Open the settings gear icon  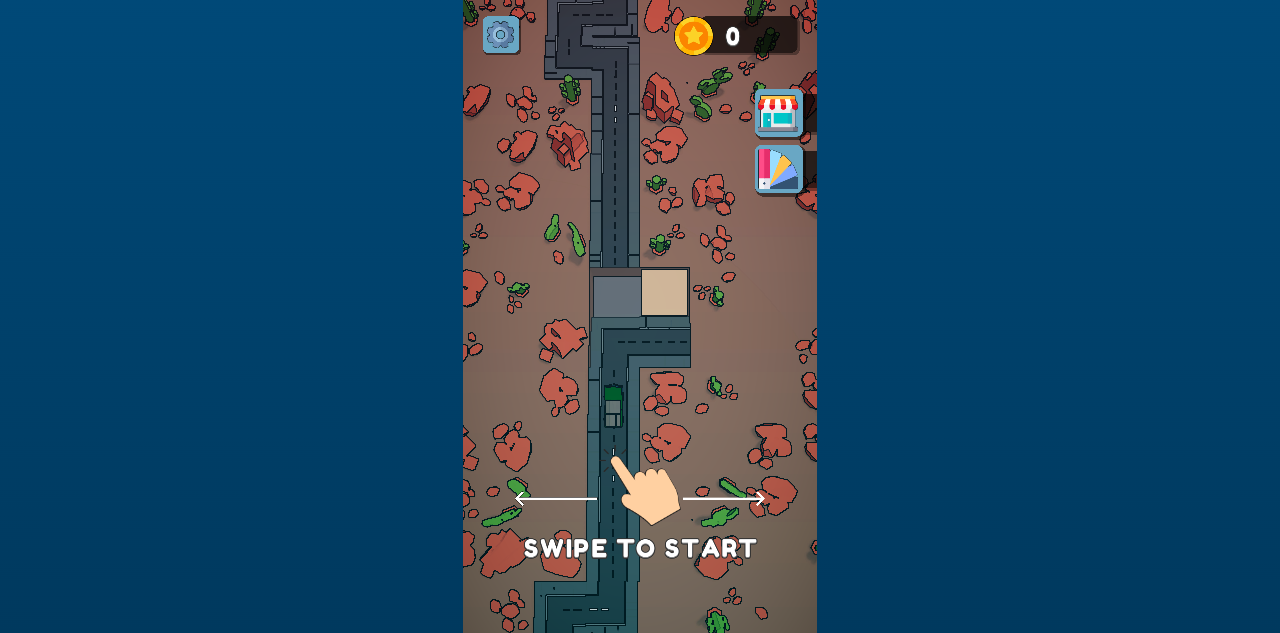501,35
